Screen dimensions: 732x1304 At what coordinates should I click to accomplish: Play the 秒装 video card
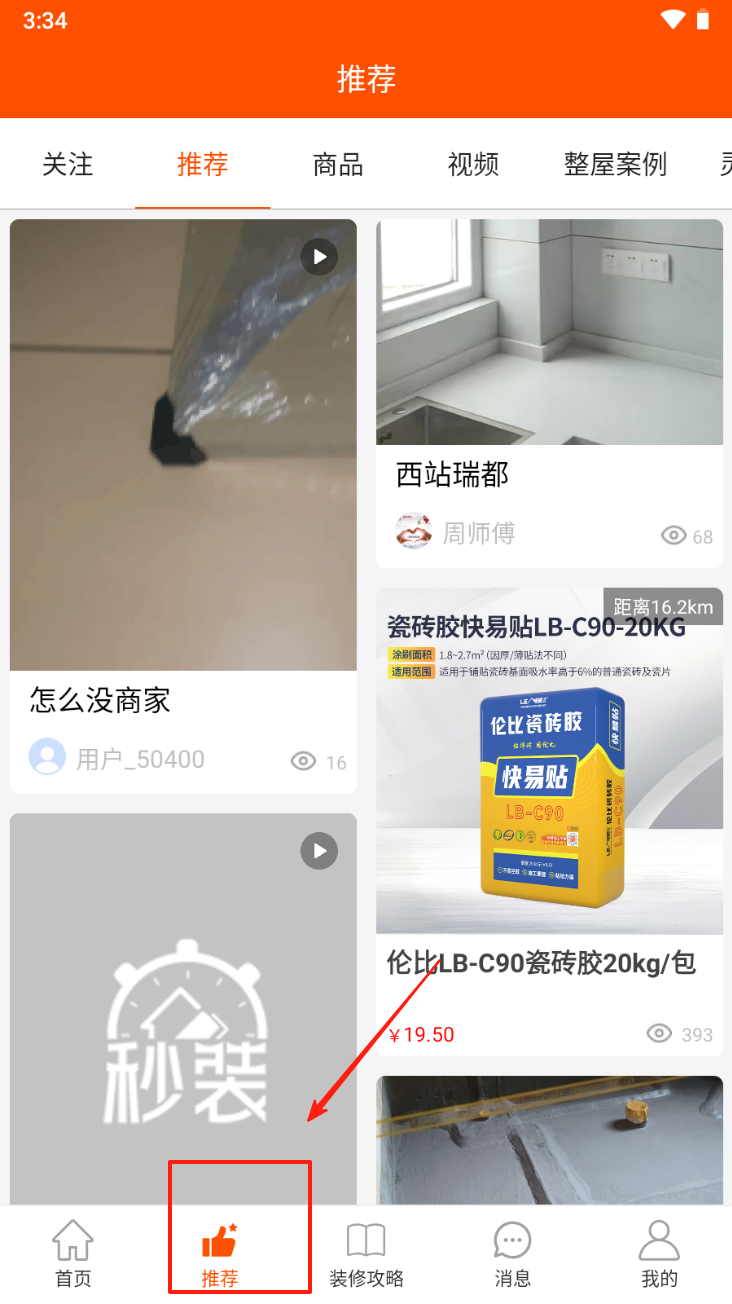tap(183, 1008)
